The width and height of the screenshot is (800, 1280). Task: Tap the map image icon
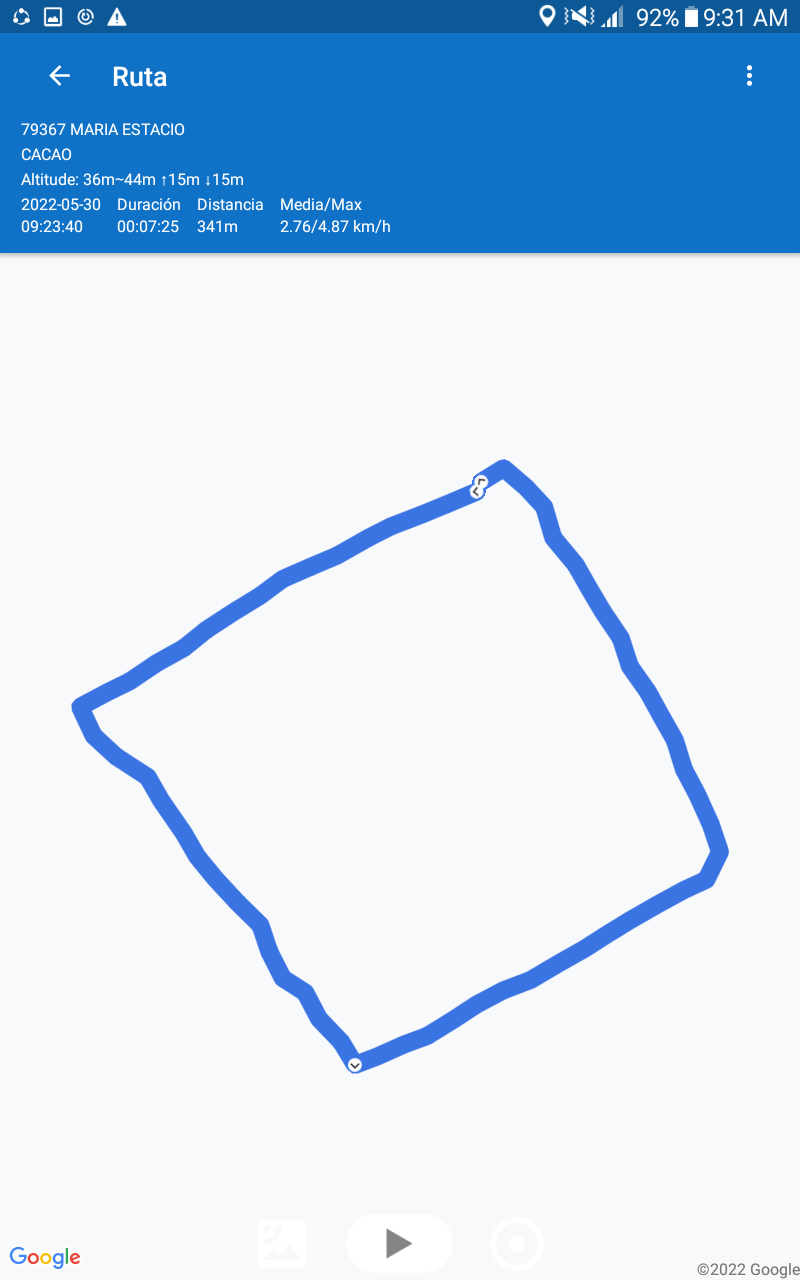click(282, 1243)
